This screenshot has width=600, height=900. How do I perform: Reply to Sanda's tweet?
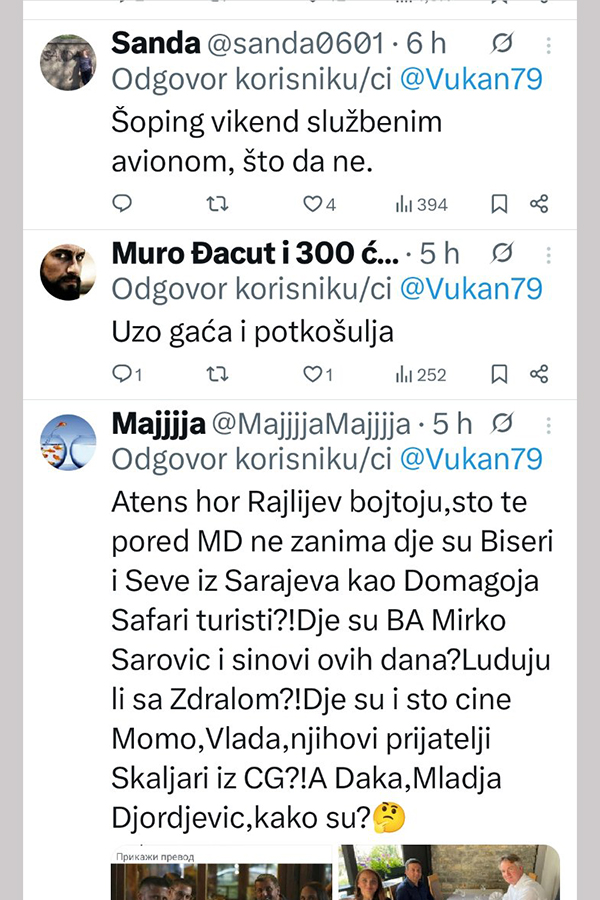(122, 204)
